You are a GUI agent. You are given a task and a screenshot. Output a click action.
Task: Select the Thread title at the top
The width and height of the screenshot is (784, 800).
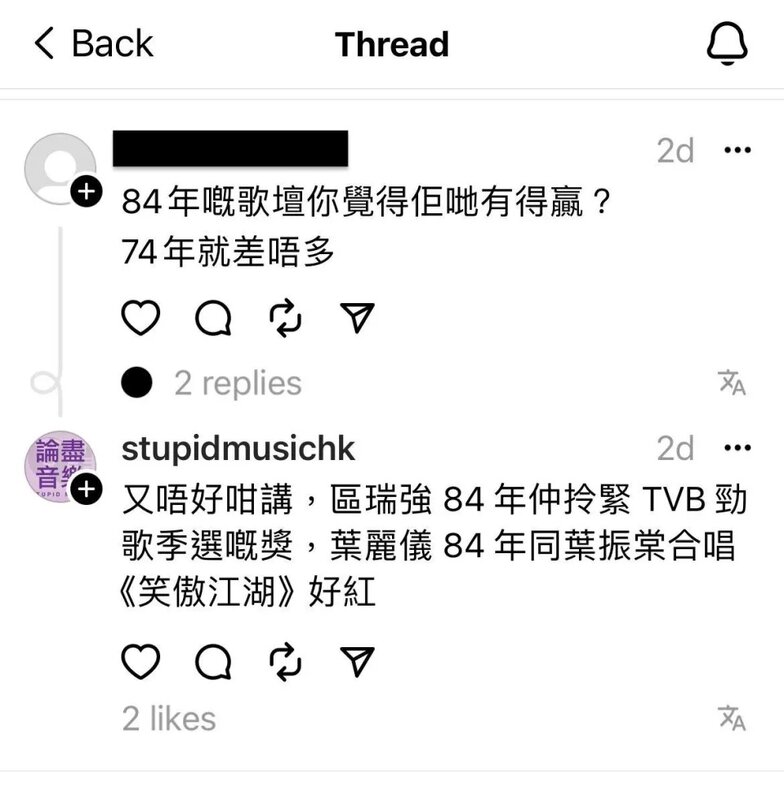pyautogui.click(x=392, y=42)
